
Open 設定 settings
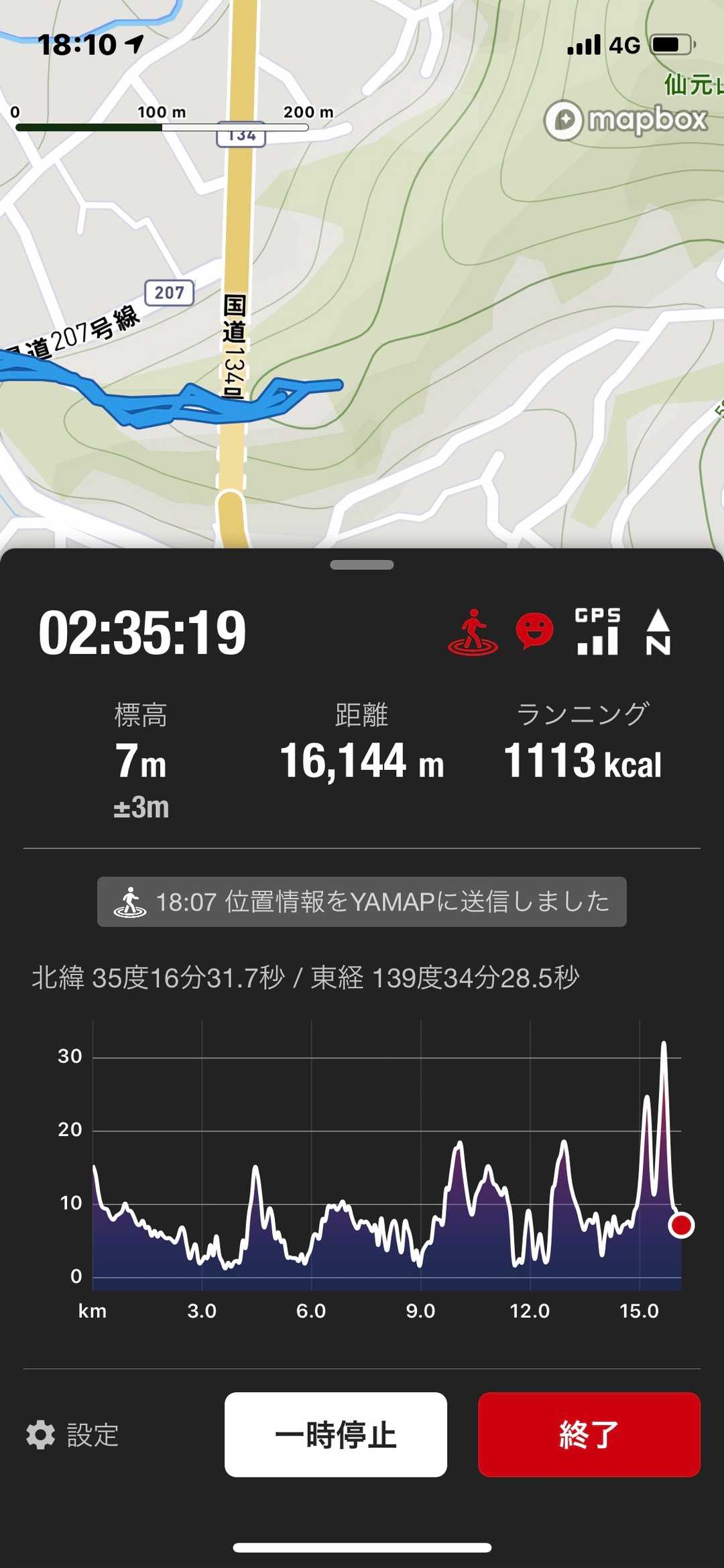point(72,1435)
